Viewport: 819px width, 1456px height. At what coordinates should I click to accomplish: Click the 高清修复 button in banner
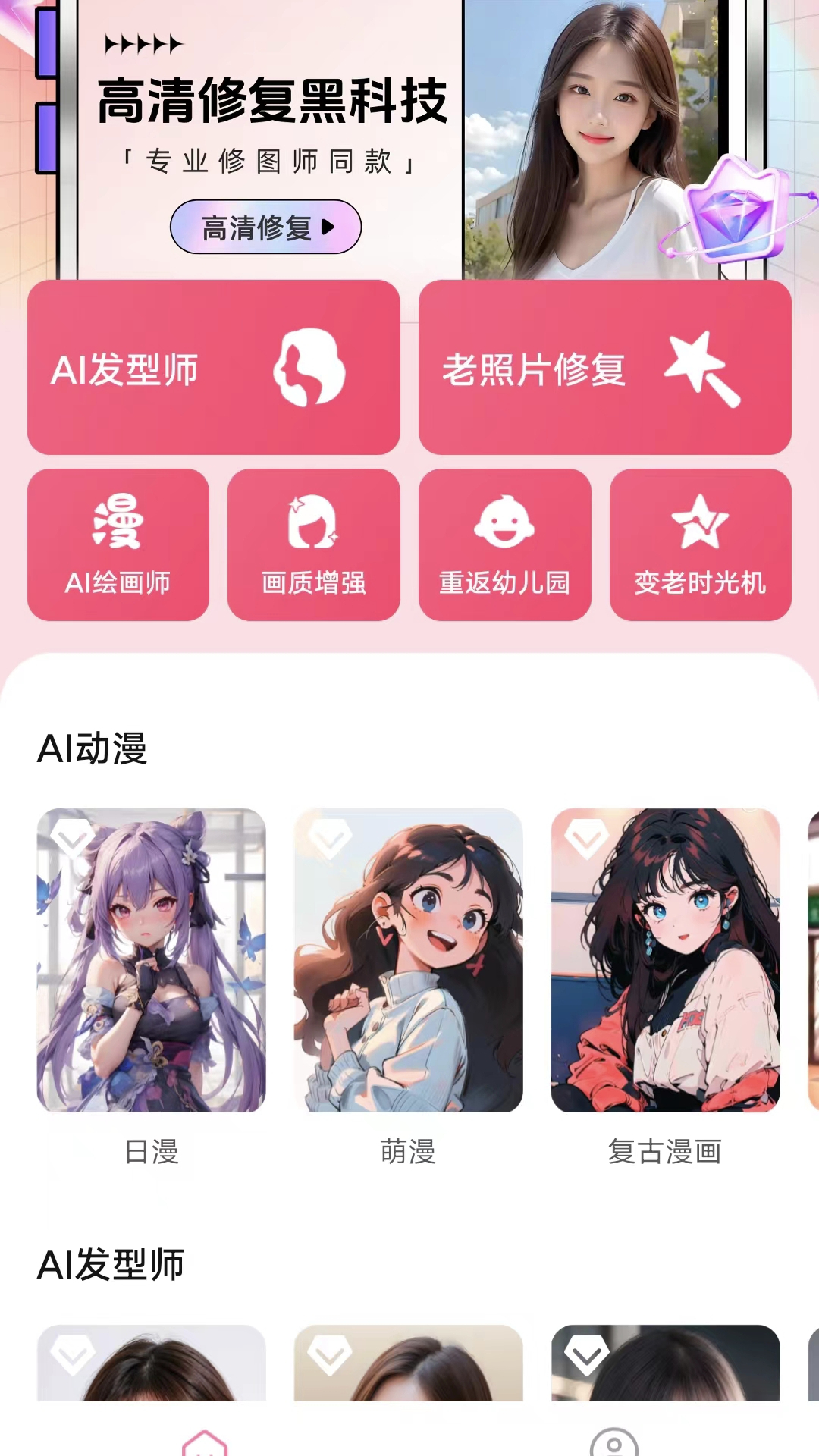tap(265, 227)
